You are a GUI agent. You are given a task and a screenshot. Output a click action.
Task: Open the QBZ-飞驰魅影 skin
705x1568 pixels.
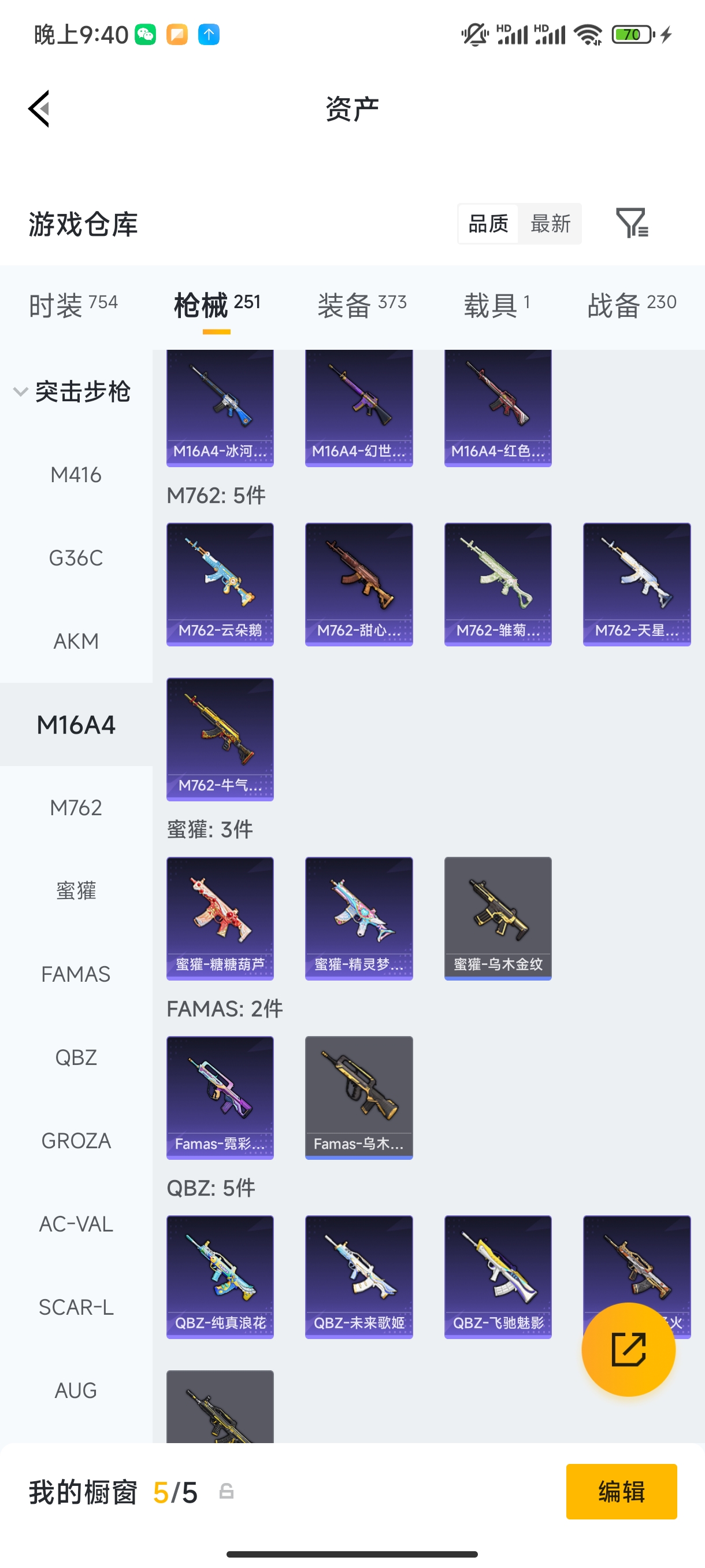pos(498,1277)
